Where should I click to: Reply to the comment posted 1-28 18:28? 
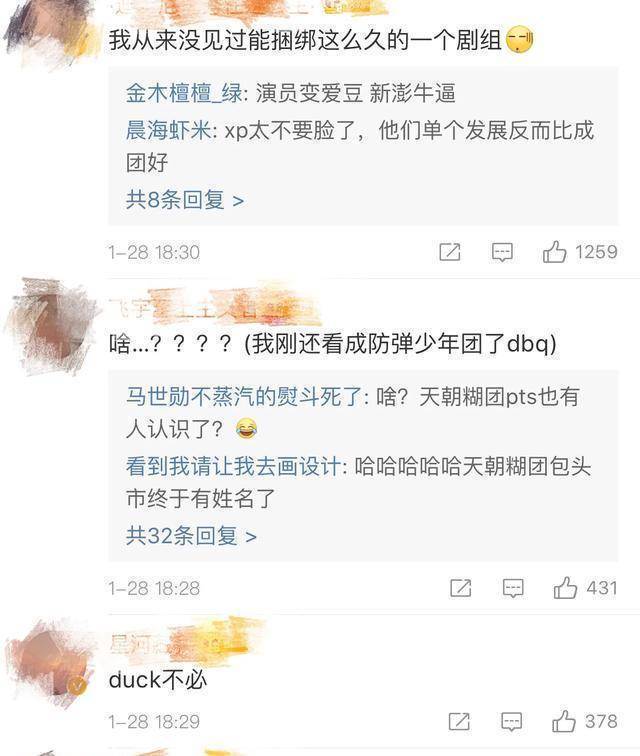[513, 588]
